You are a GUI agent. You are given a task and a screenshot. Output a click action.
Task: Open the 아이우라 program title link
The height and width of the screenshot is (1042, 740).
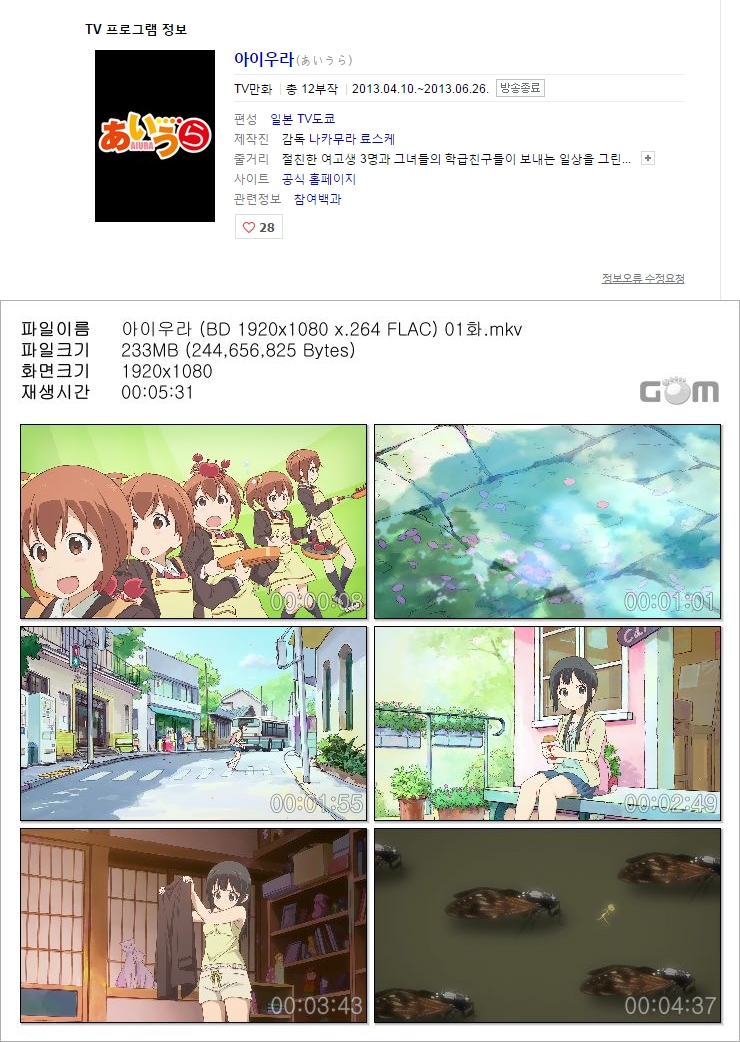click(262, 59)
